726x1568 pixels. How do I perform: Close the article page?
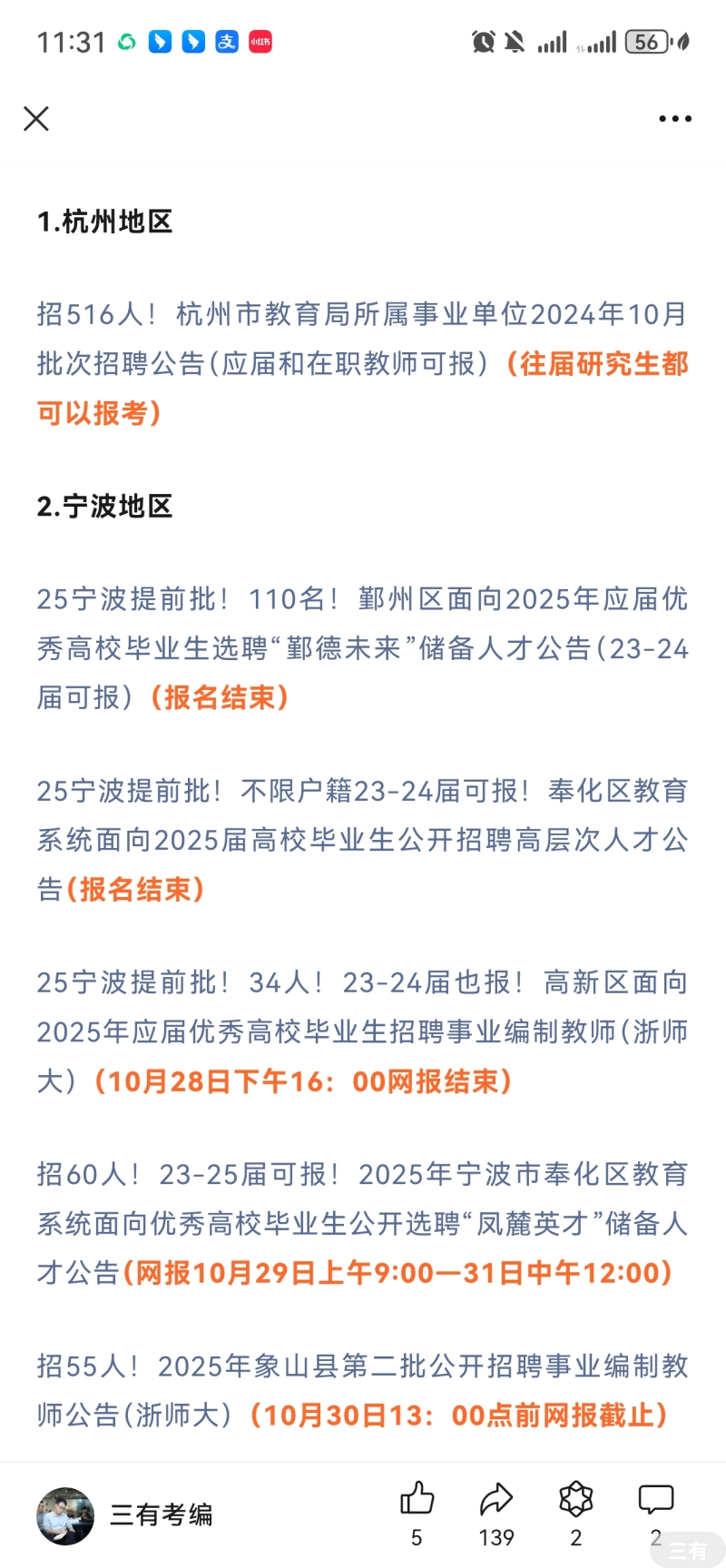point(36,118)
